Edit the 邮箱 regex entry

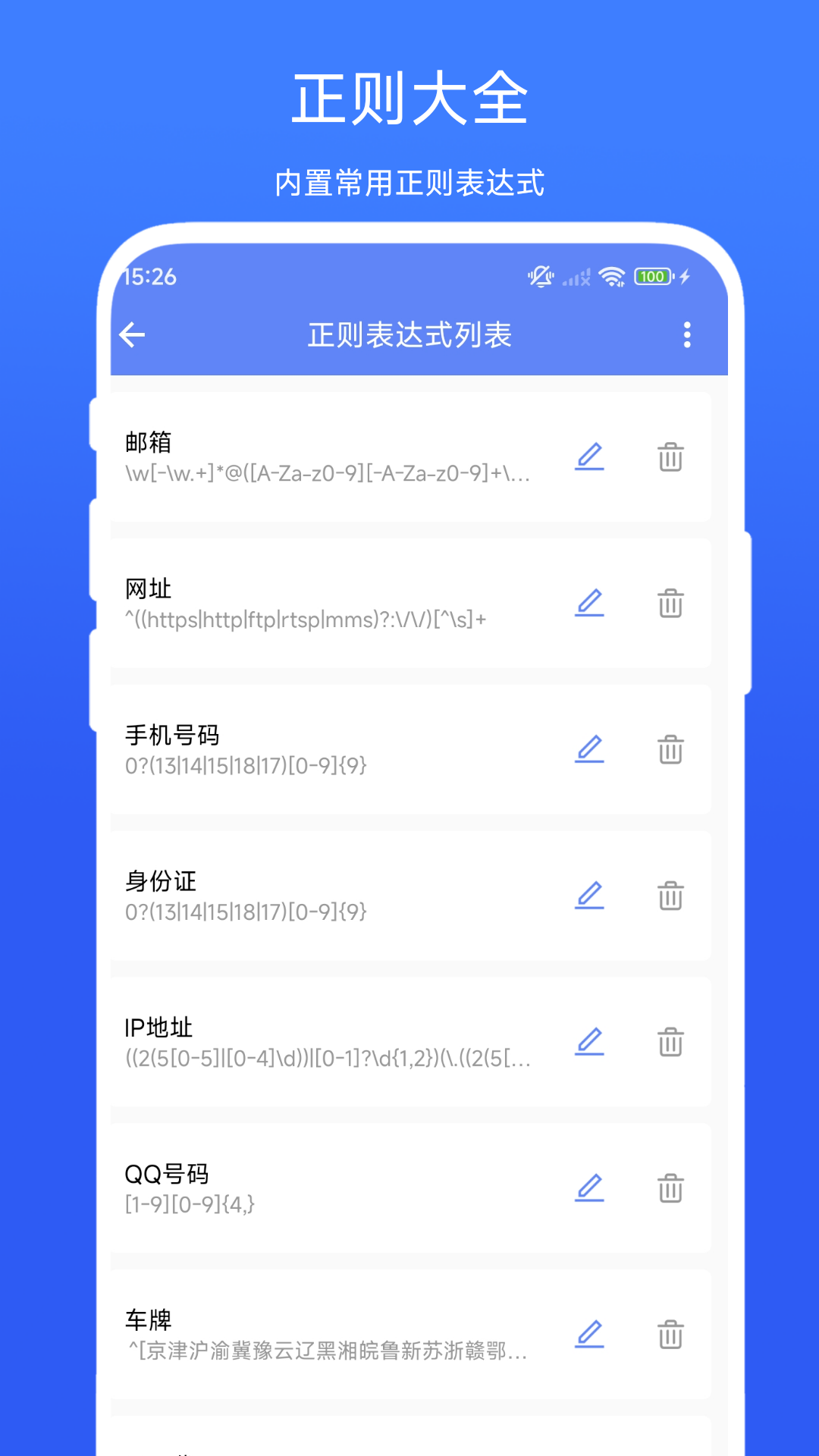tap(591, 457)
